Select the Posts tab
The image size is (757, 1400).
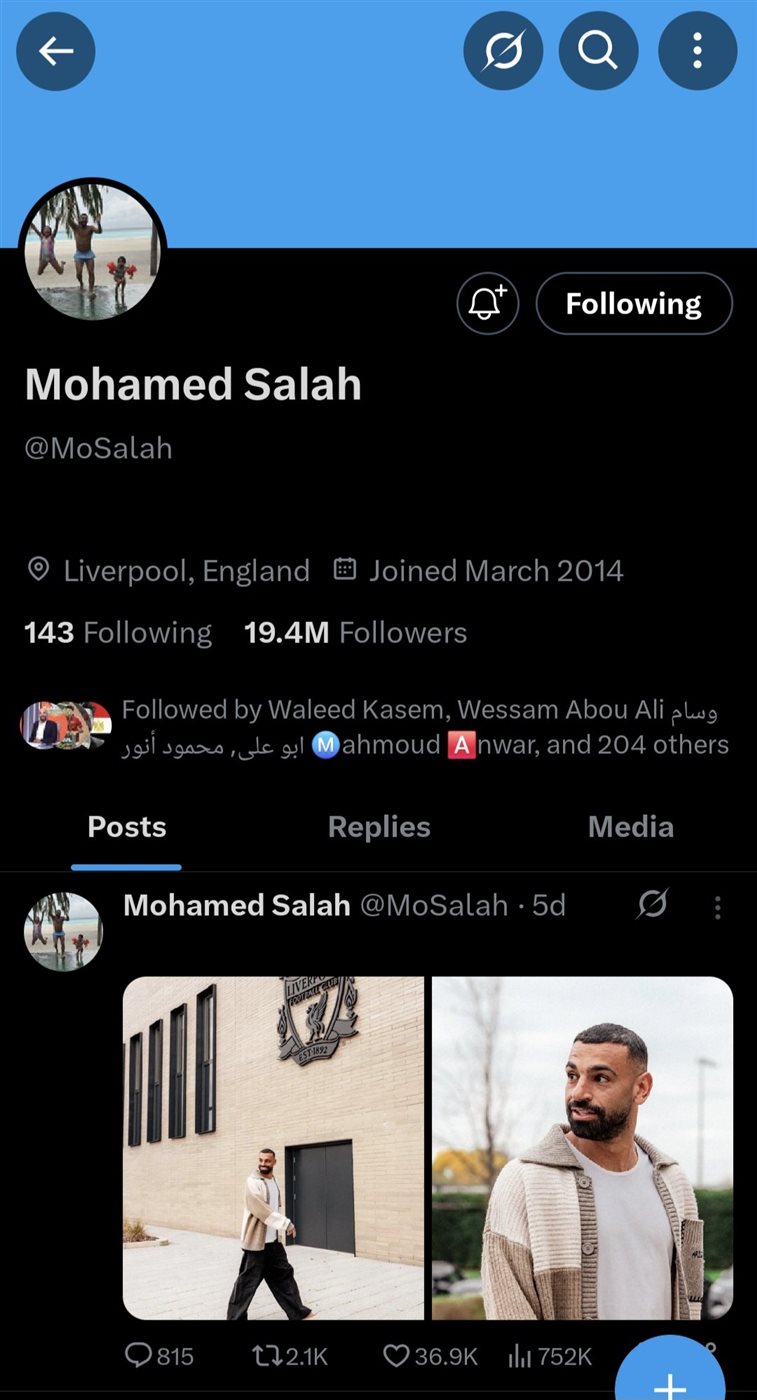(x=127, y=827)
